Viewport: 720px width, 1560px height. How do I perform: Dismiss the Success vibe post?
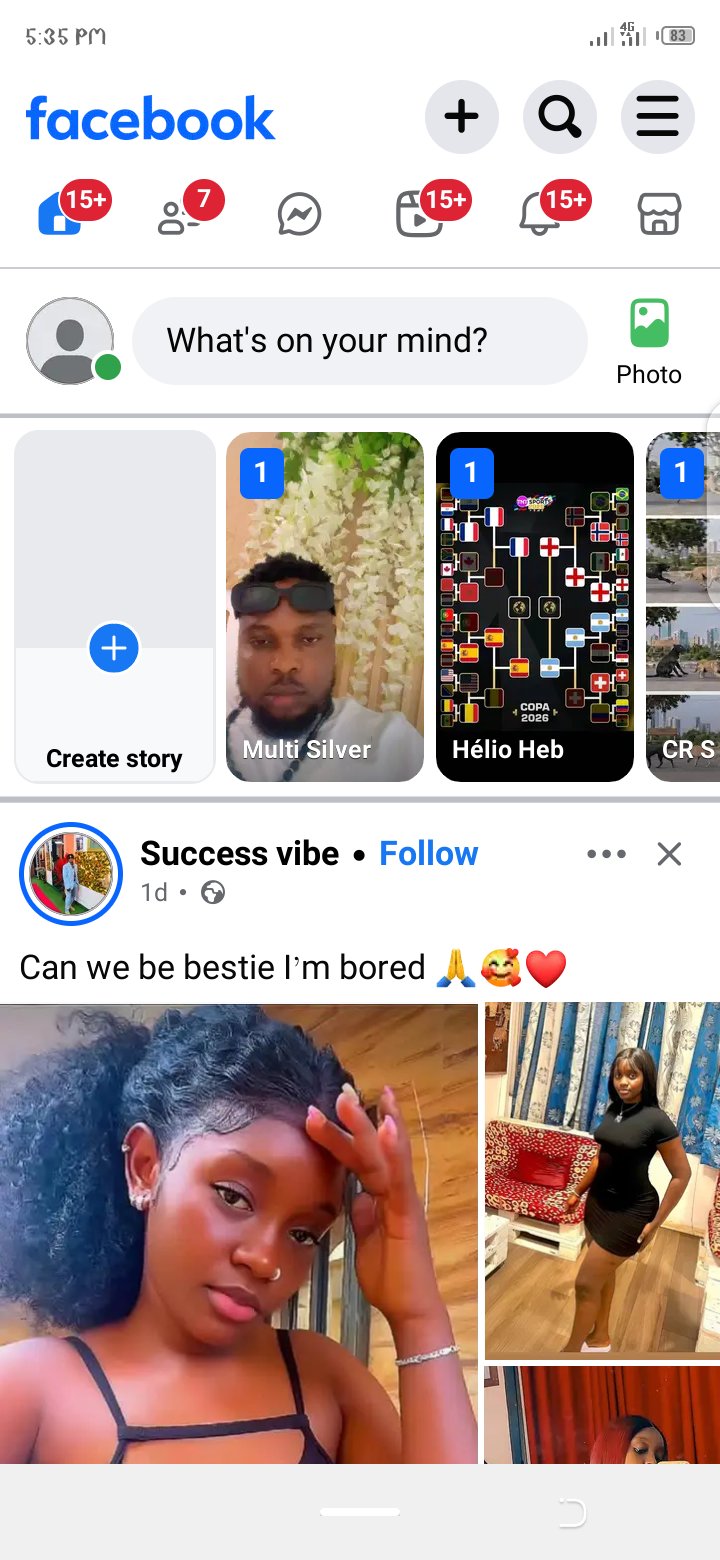669,854
